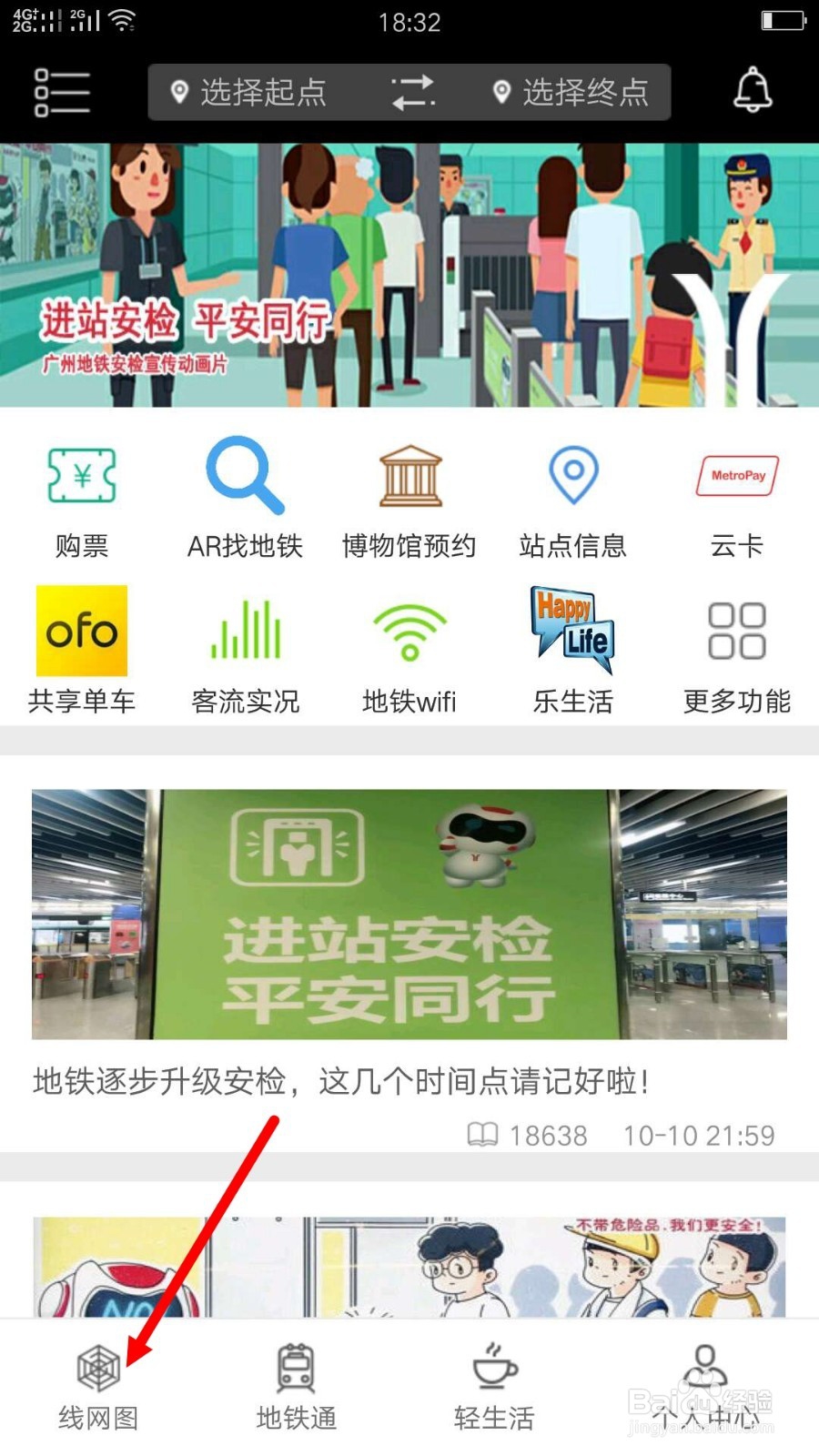View 客流实况 passenger flow icon
This screenshot has width=819, height=1456.
[246, 651]
